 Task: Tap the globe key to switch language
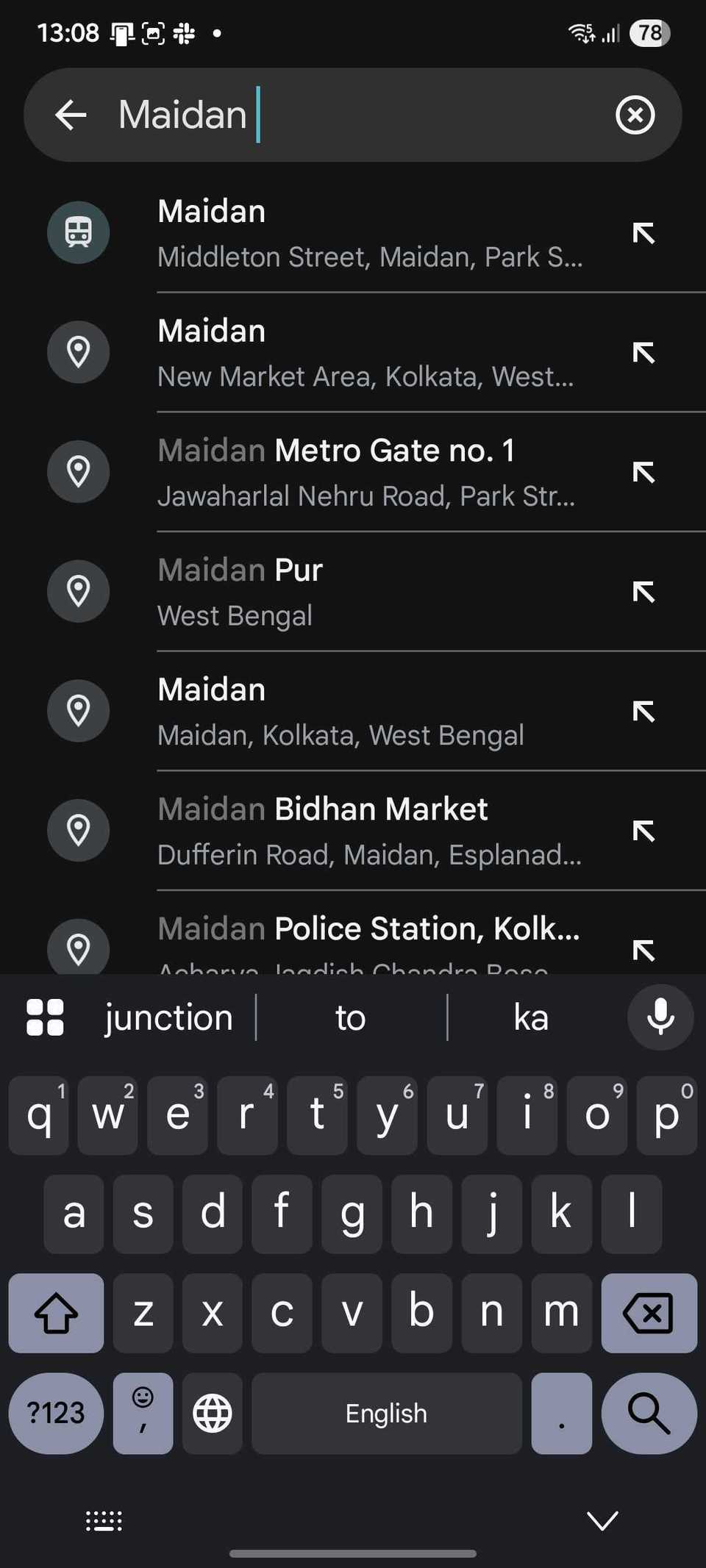click(x=212, y=1413)
